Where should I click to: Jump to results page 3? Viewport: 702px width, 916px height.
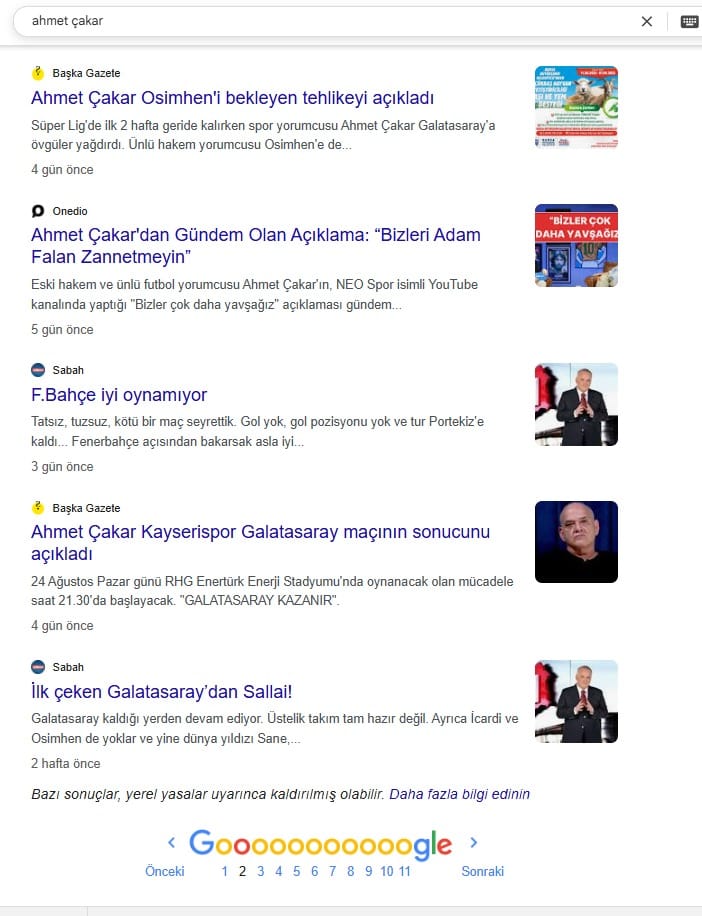coord(260,871)
